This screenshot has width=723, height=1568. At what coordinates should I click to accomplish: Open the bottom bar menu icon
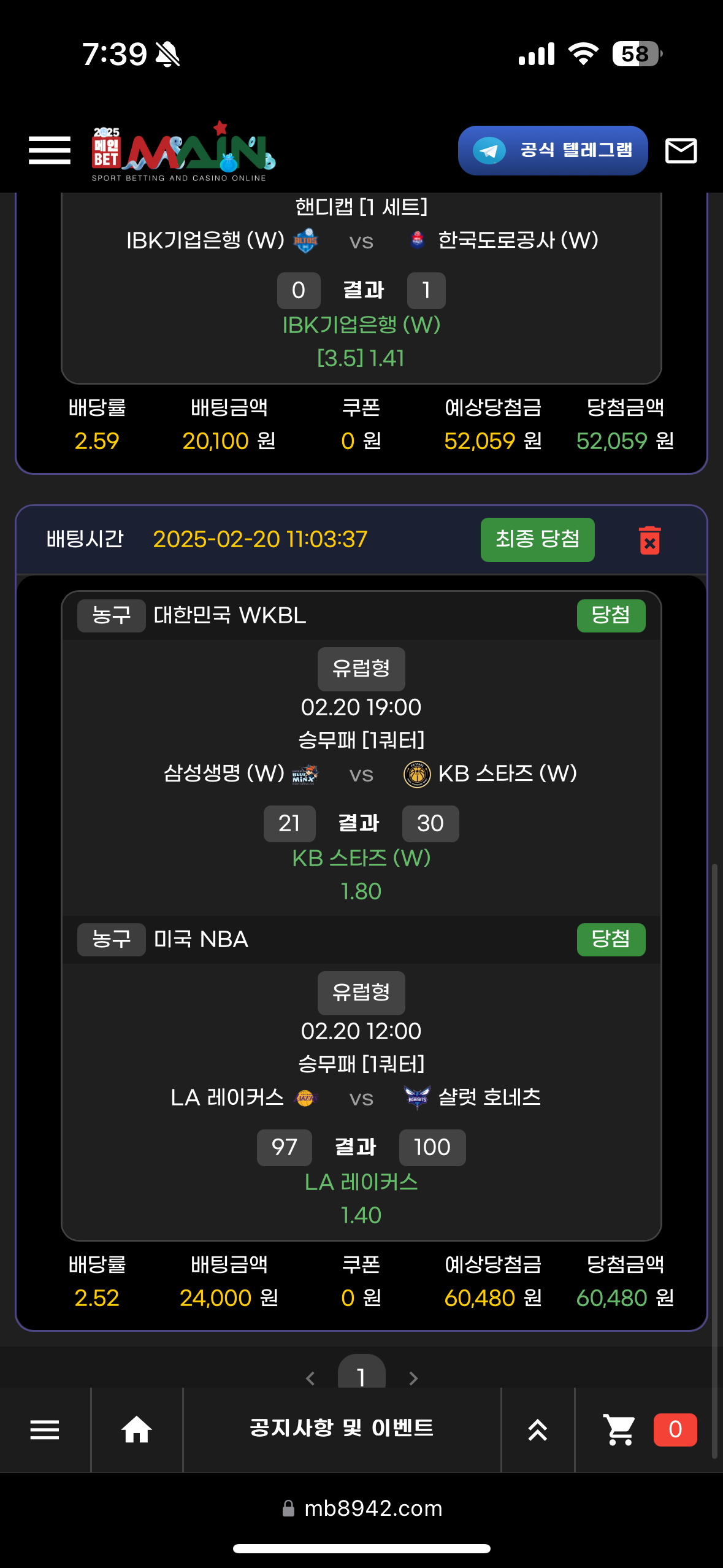tap(45, 1430)
